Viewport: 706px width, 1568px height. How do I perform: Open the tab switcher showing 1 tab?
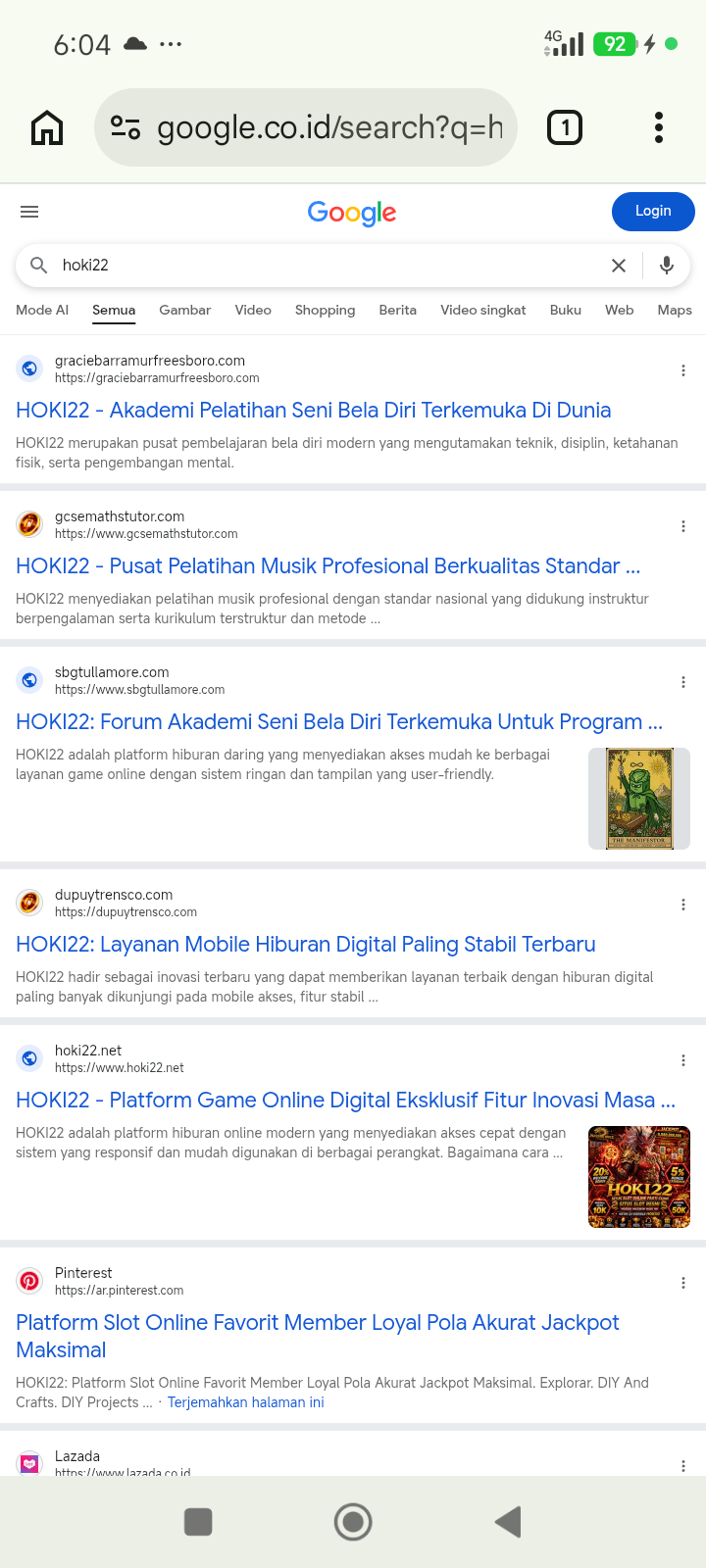(x=565, y=127)
